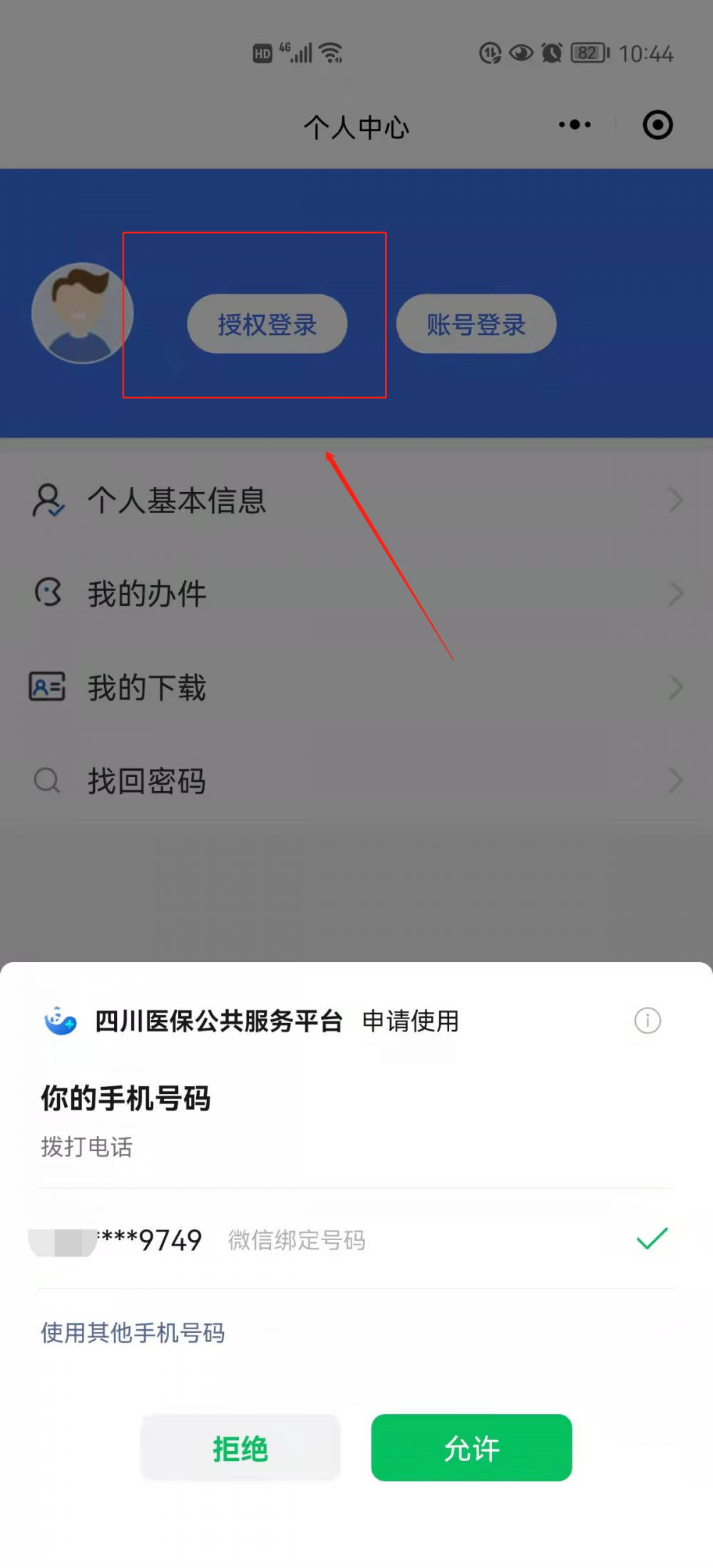Open the info icon next to 申请使用
The width and height of the screenshot is (713, 1568).
pyautogui.click(x=647, y=1021)
